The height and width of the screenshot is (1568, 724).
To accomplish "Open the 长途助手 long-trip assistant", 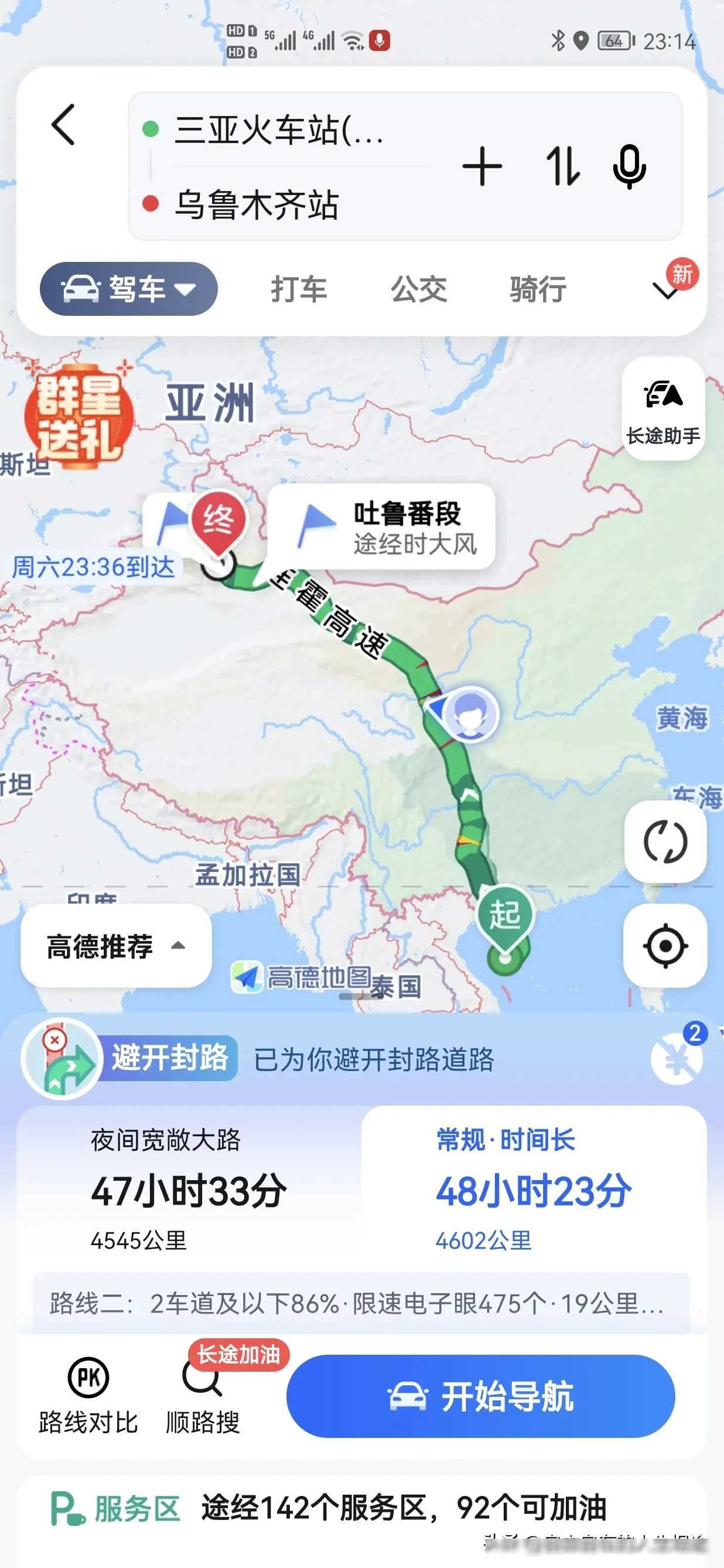I will tap(663, 408).
